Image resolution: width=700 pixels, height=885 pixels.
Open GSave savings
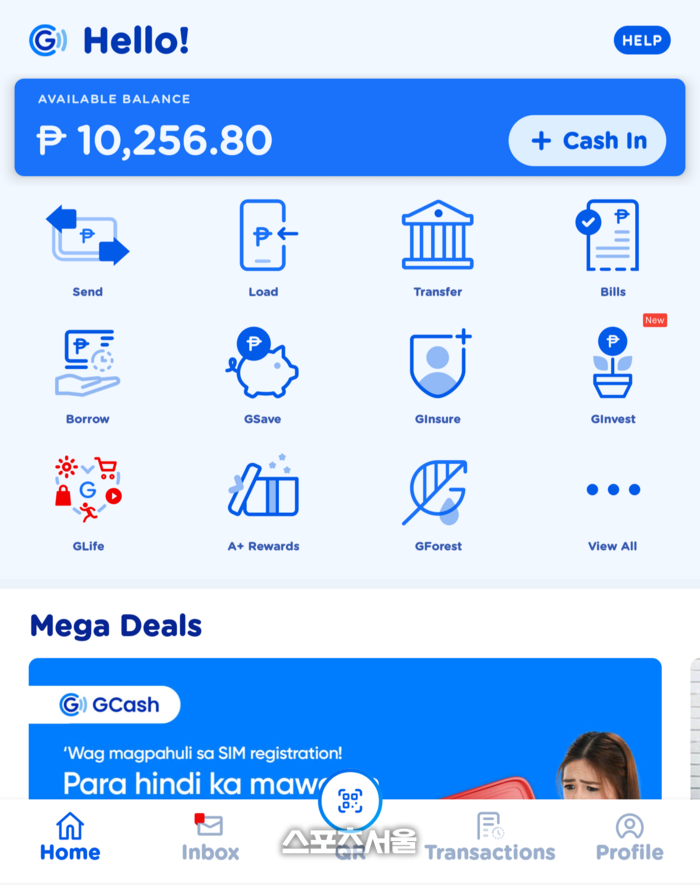[263, 374]
